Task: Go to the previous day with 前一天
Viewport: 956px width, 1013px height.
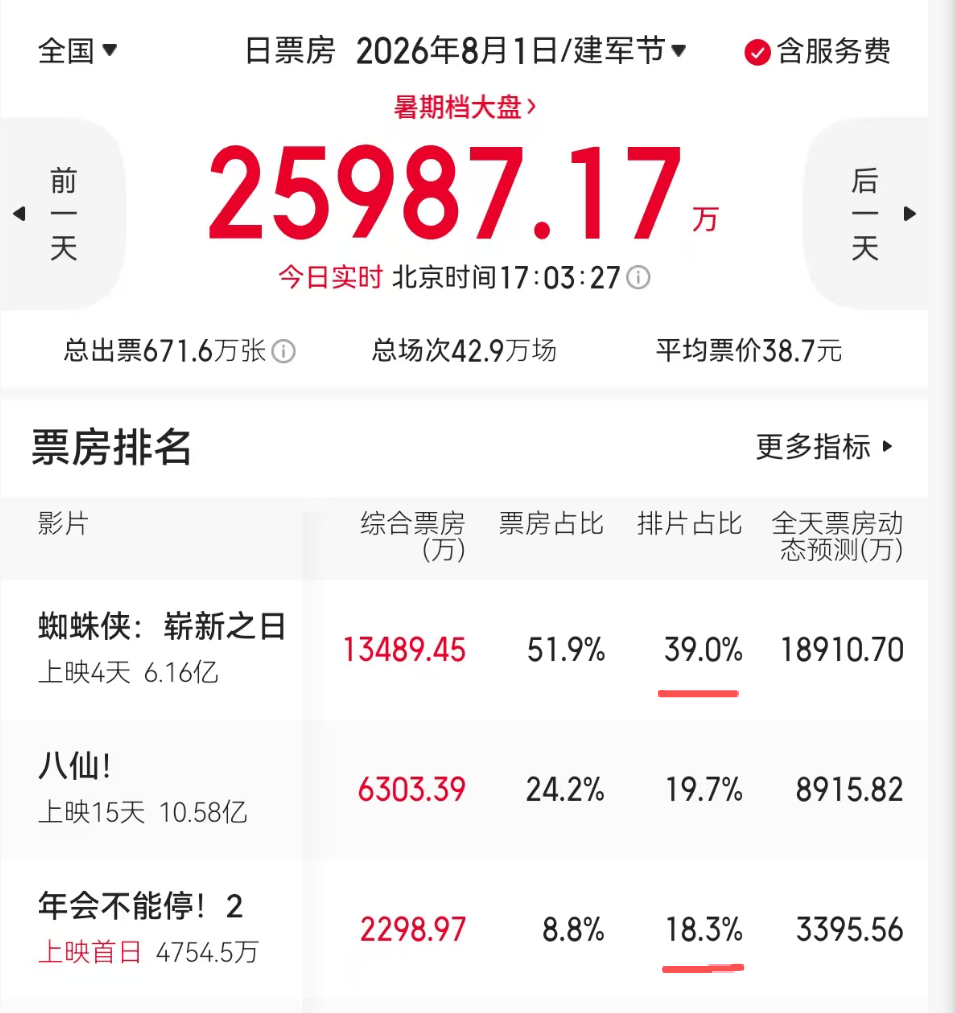Action: tap(63, 214)
